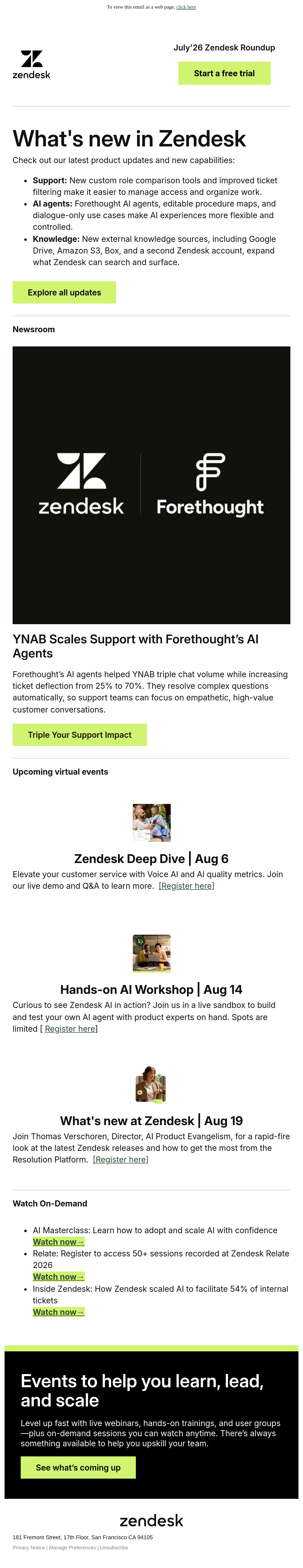This screenshot has width=303, height=1568.
Task: Open Explore all updates
Action: point(64,292)
